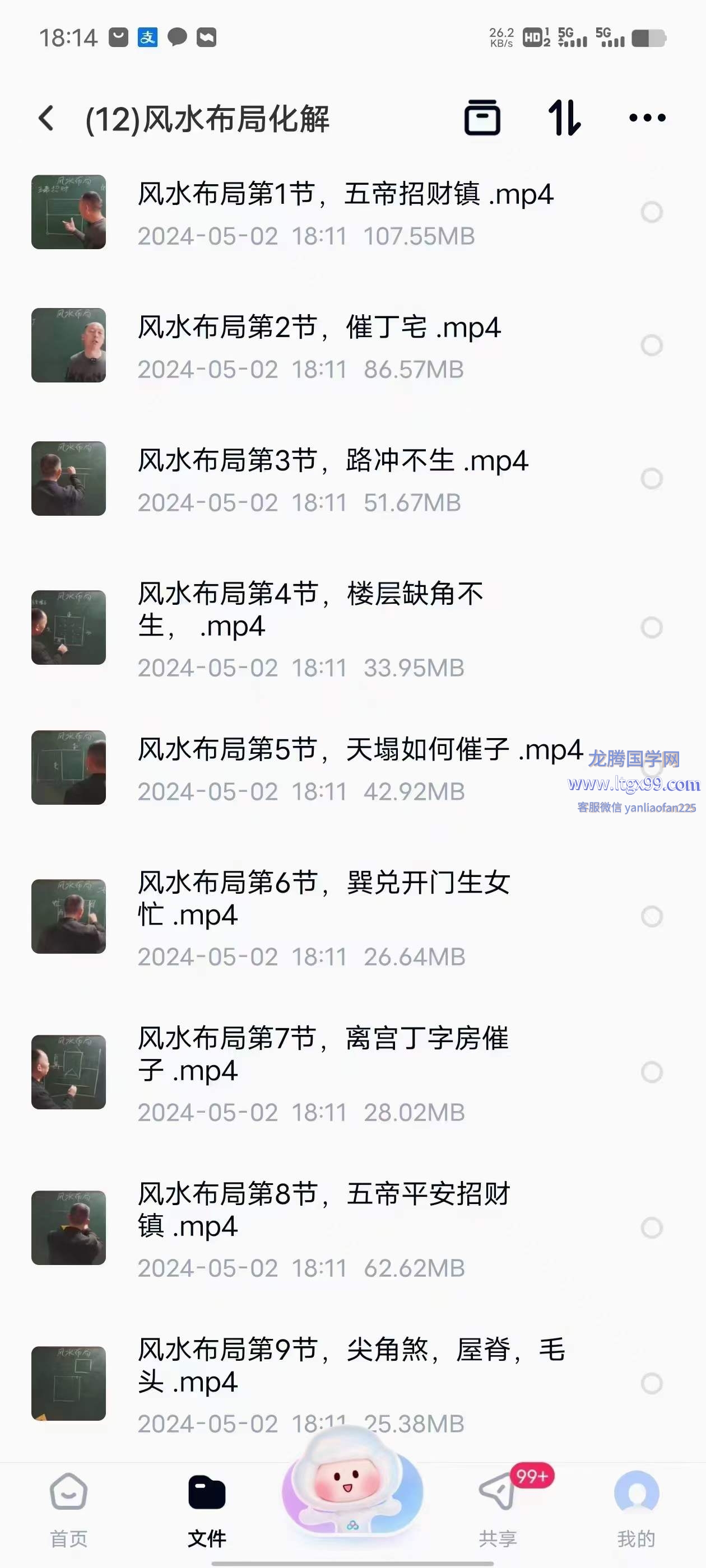The image size is (706, 1568).
Task: Go back from the 风水布局化解 folder
Action: (x=47, y=118)
